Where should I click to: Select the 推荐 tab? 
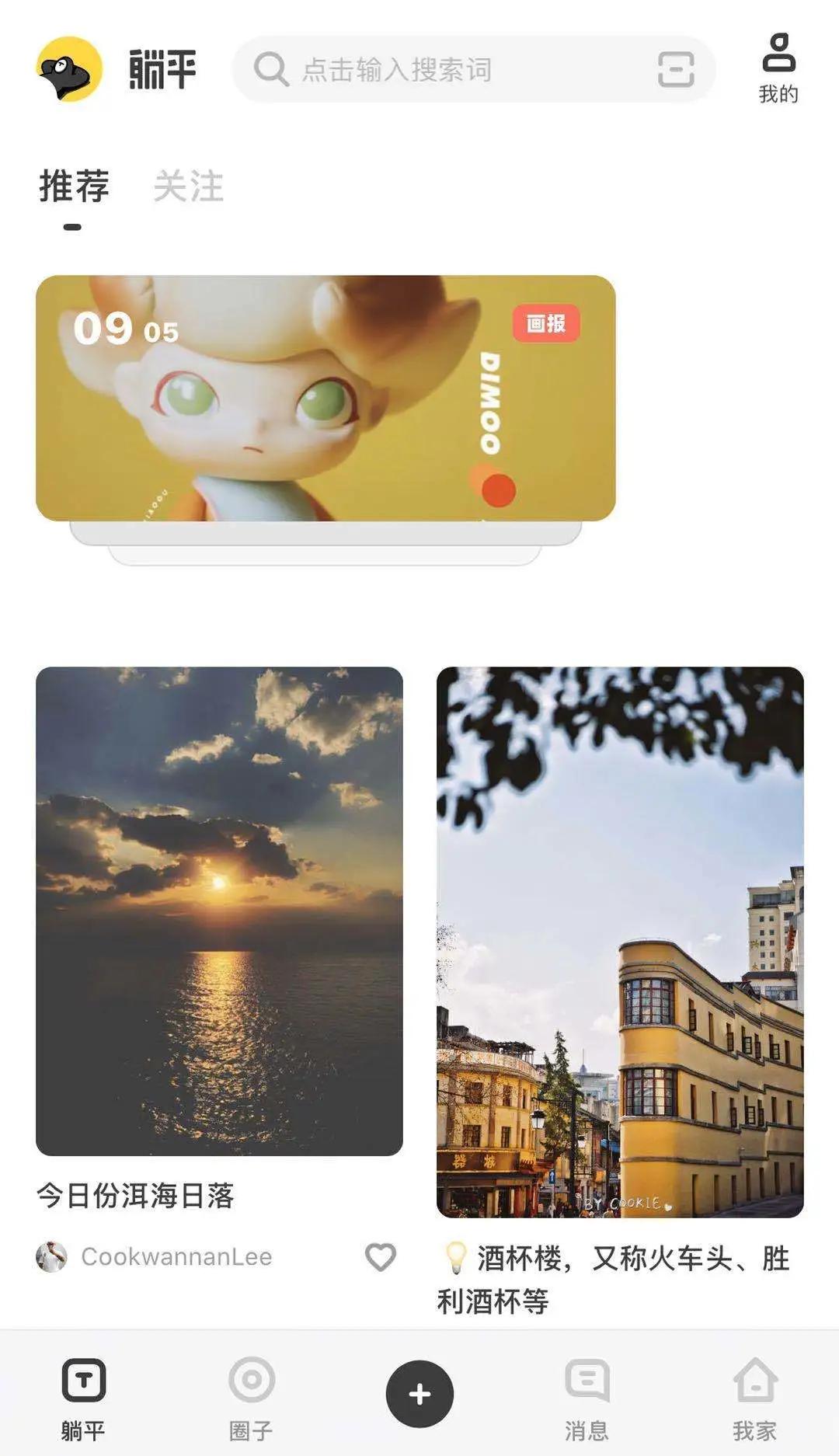coord(74,186)
